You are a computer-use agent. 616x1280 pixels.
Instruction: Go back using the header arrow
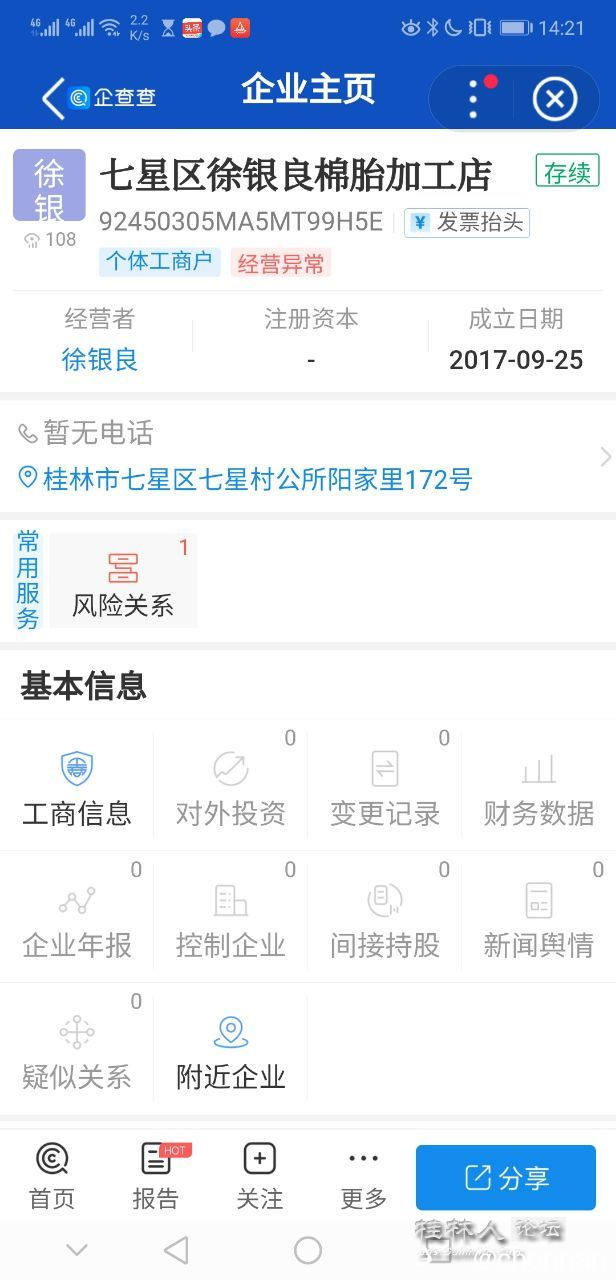pos(53,98)
